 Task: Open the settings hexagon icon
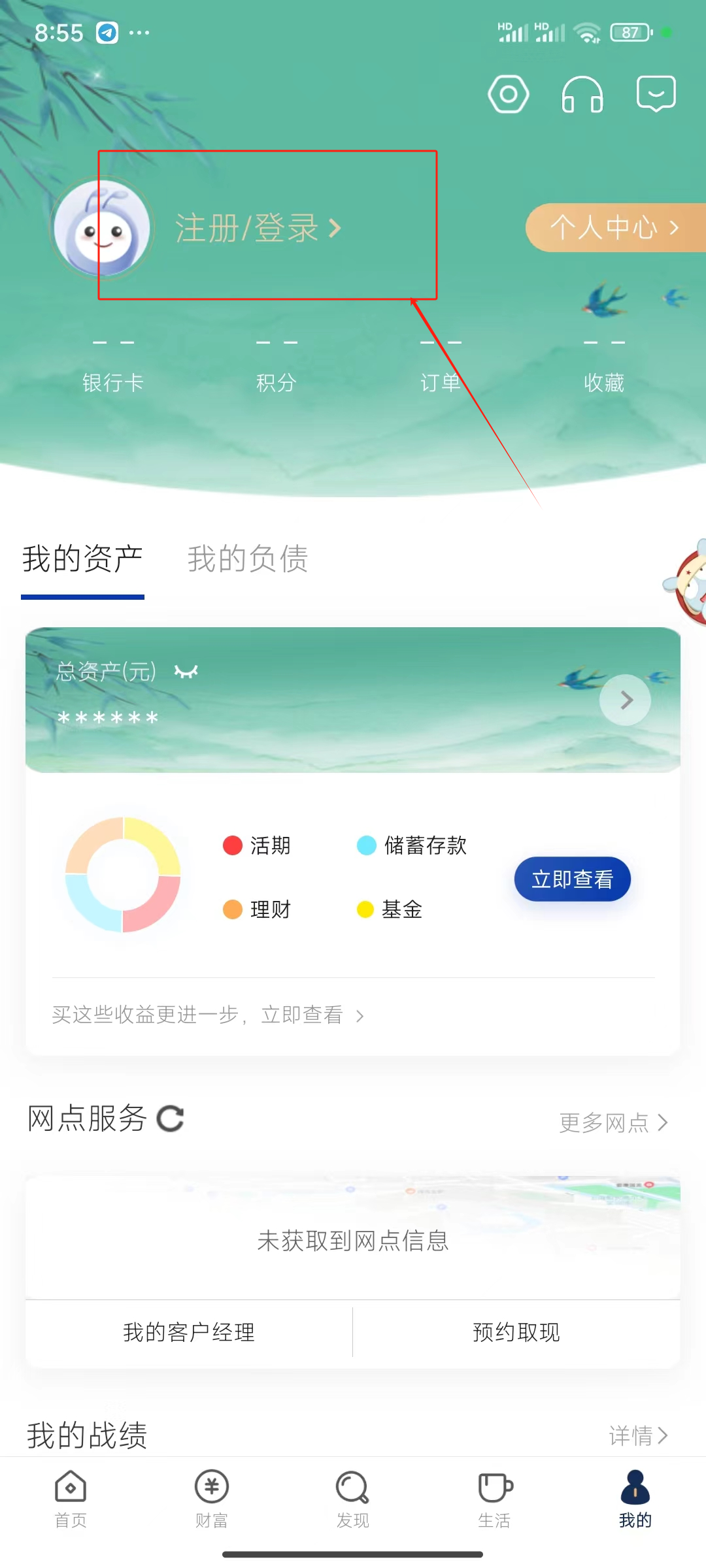[x=508, y=94]
